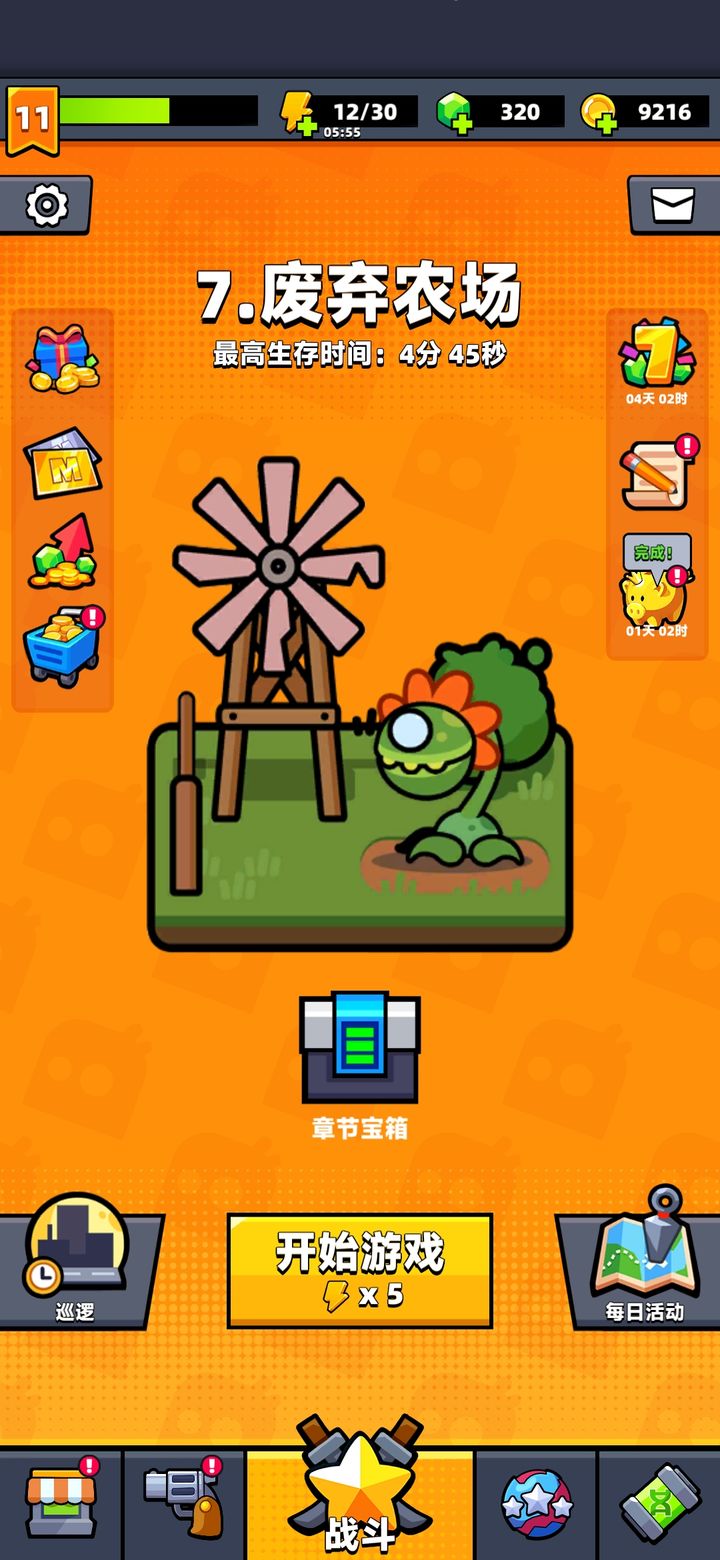Open the golden piggy bank
The height and width of the screenshot is (1560, 720).
(x=655, y=595)
